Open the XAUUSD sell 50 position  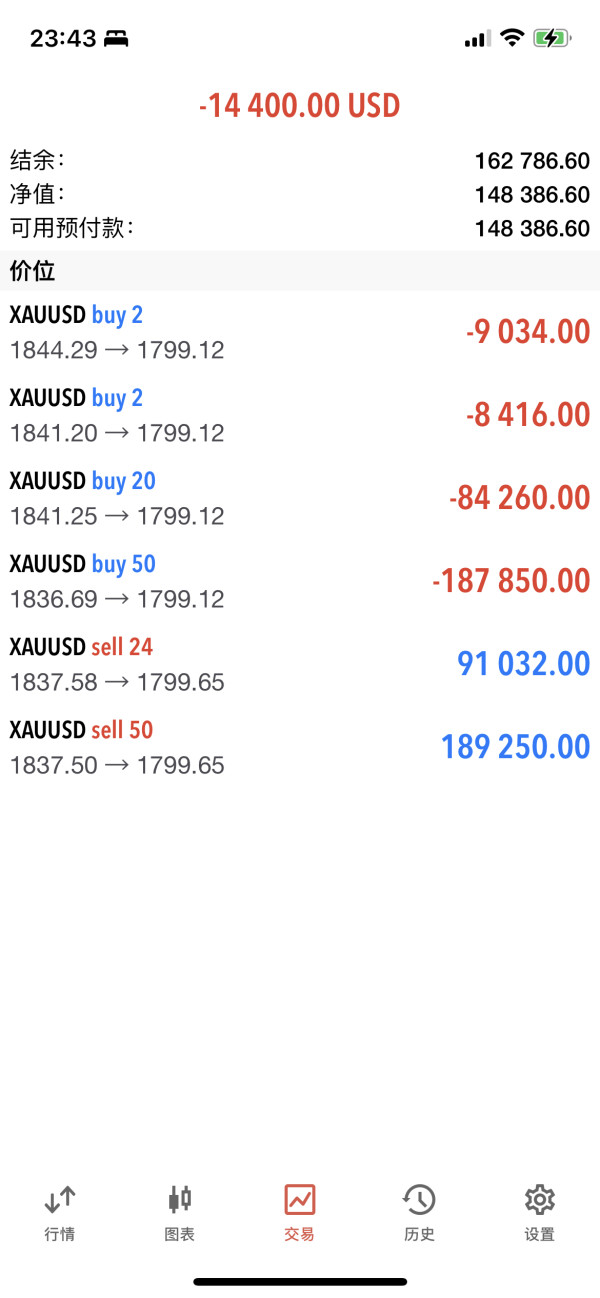tap(300, 747)
